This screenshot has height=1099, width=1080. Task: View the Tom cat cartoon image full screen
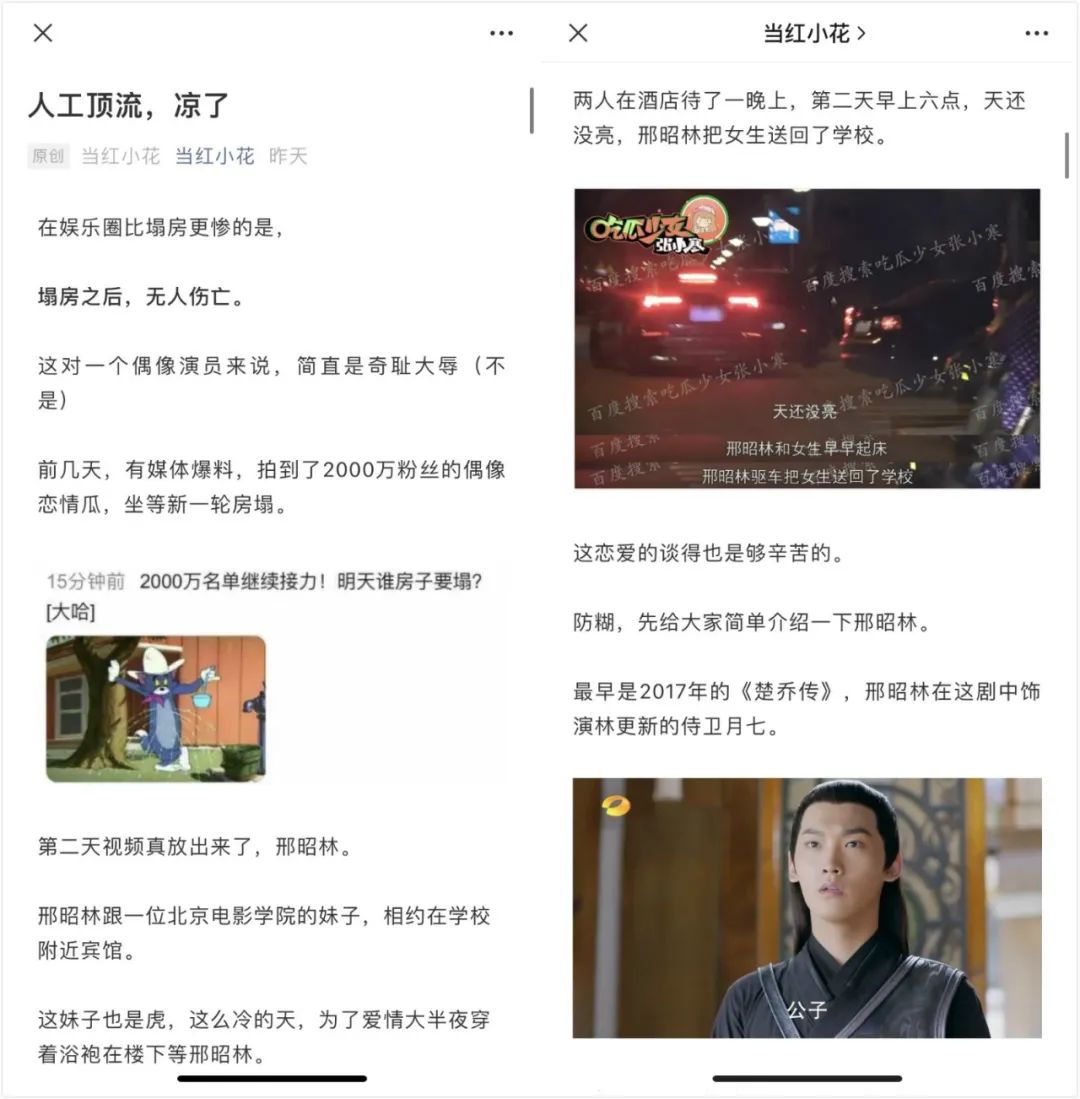pos(156,709)
